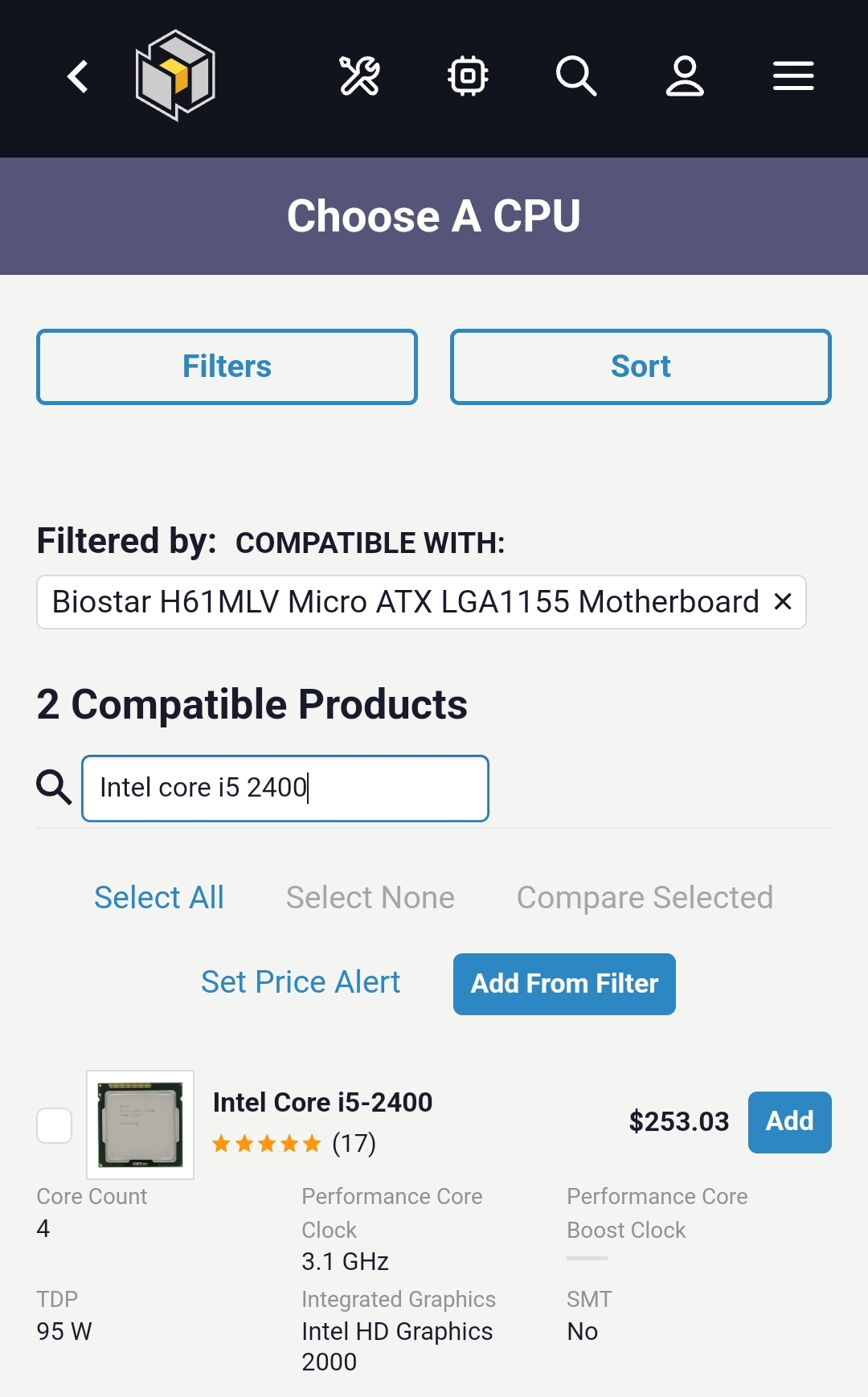This screenshot has height=1397, width=868.
Task: Tap the five-star rating of the i5-2400
Action: tap(266, 1143)
